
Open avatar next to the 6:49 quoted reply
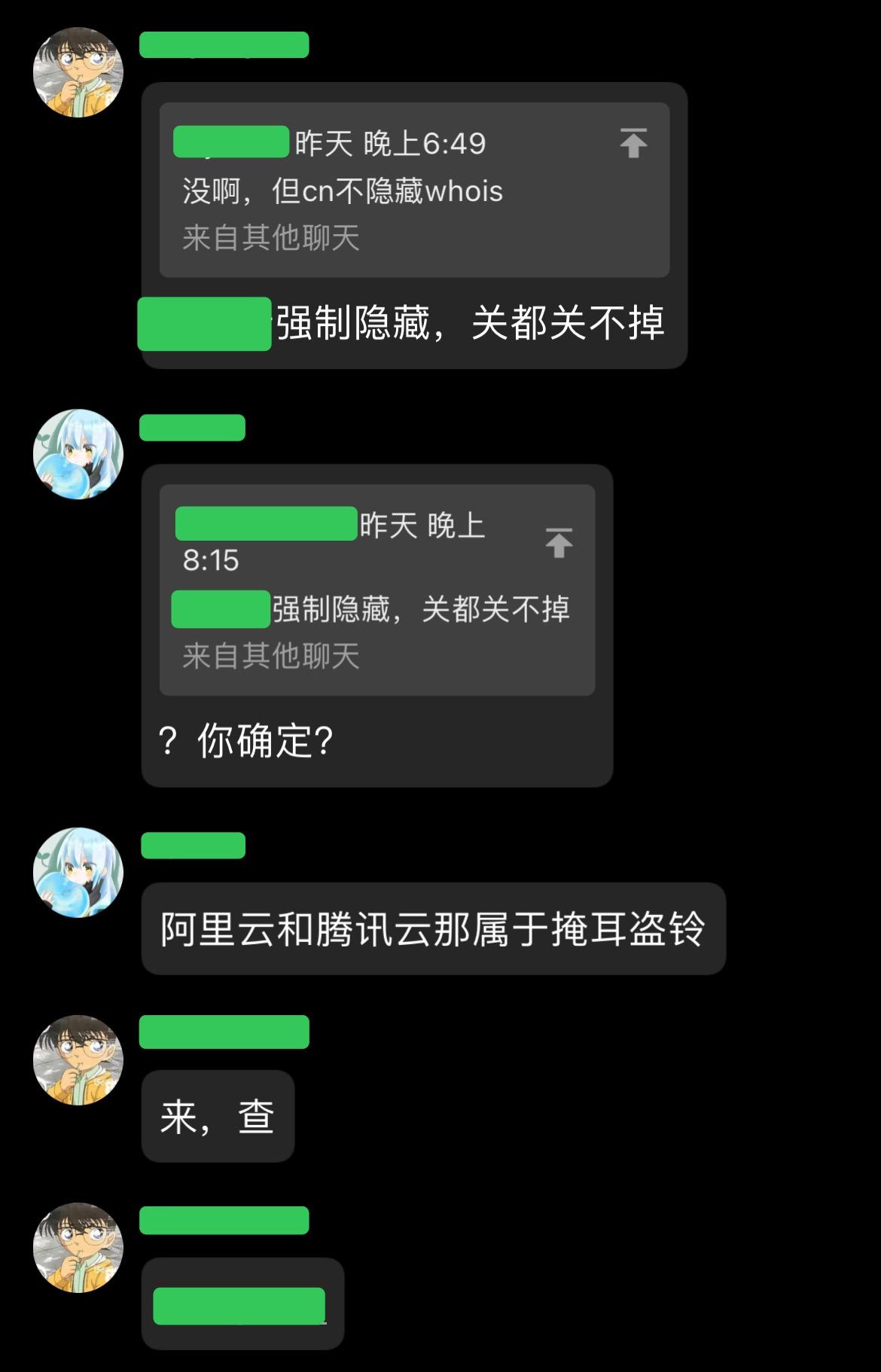coord(78,72)
